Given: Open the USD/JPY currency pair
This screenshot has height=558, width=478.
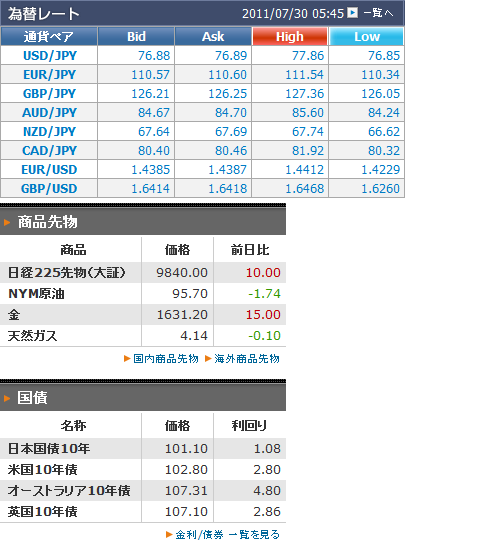Looking at the screenshot, I should [50, 56].
